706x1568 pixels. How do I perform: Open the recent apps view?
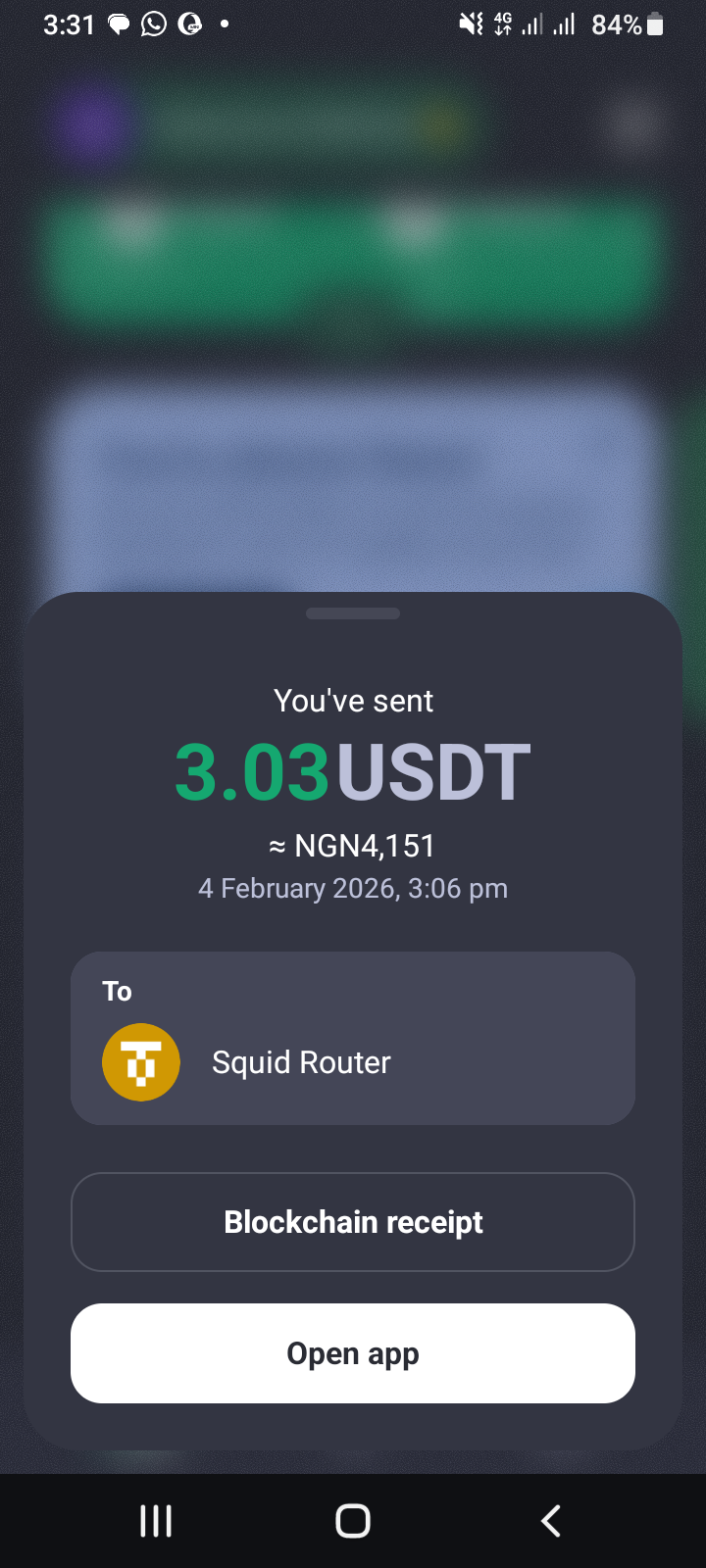[156, 1521]
